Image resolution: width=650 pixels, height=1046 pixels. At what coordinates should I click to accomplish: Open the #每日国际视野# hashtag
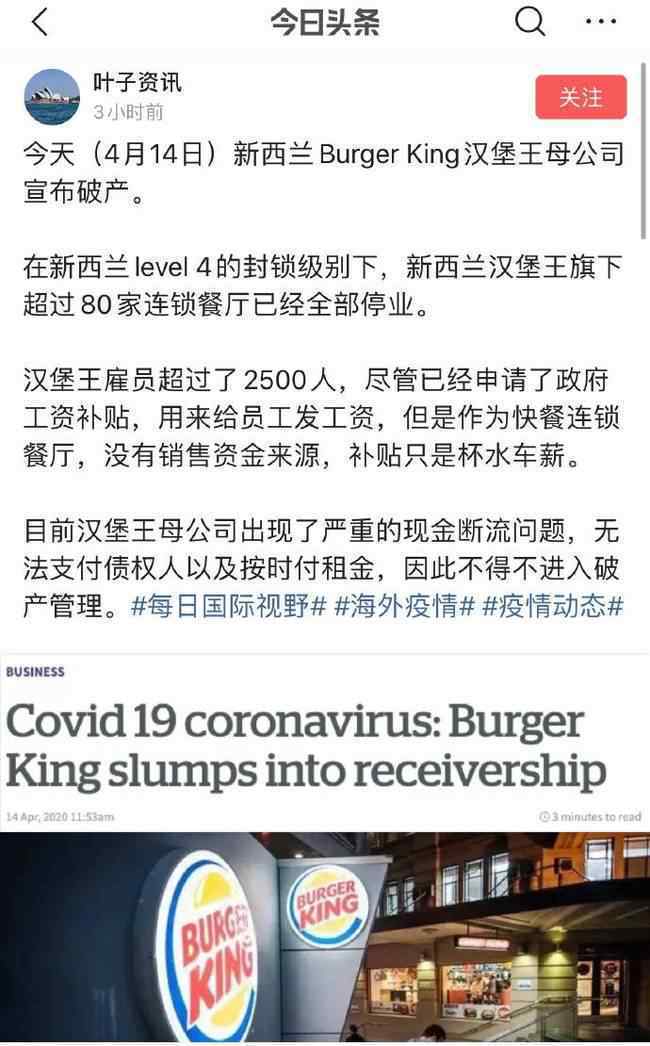(x=230, y=607)
